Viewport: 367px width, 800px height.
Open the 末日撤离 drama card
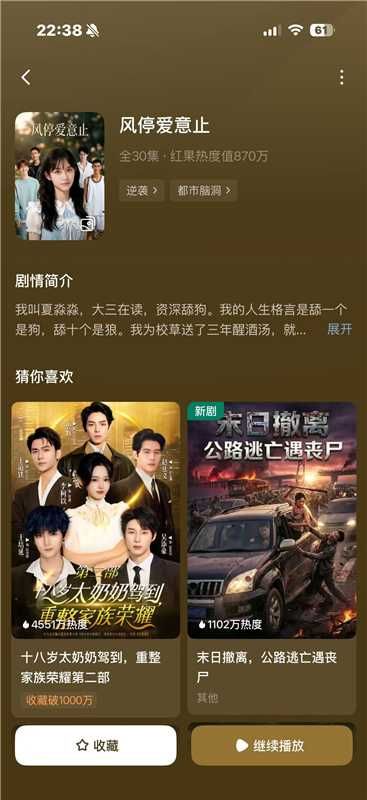tap(272, 558)
